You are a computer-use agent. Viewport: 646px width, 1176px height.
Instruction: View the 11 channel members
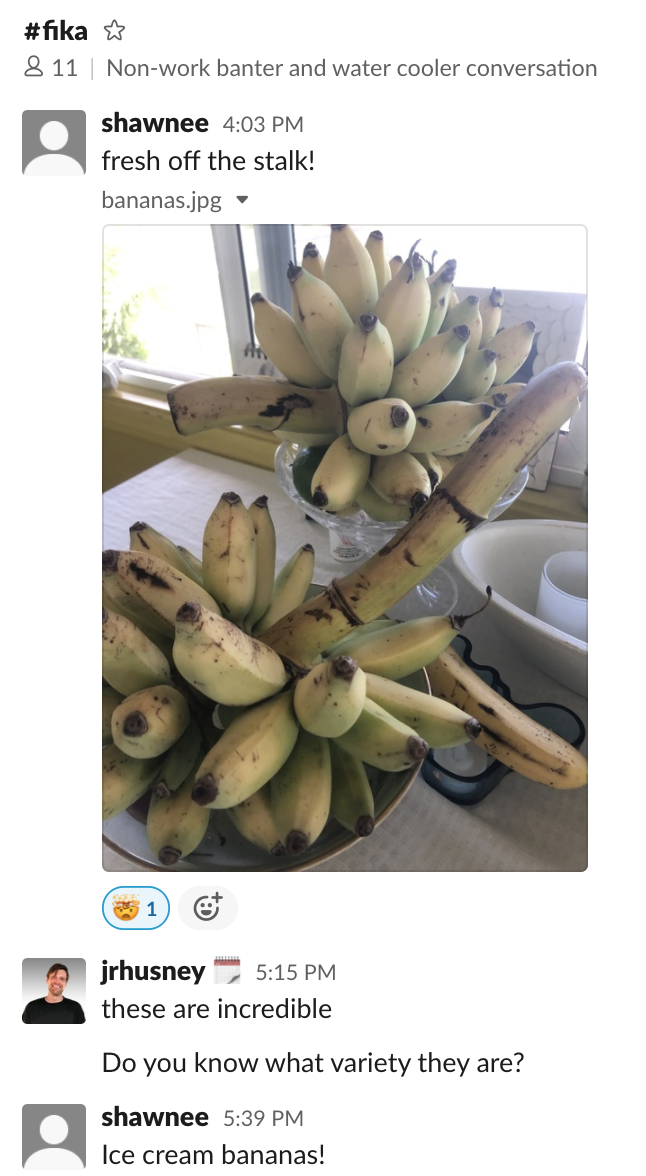pyautogui.click(x=50, y=68)
